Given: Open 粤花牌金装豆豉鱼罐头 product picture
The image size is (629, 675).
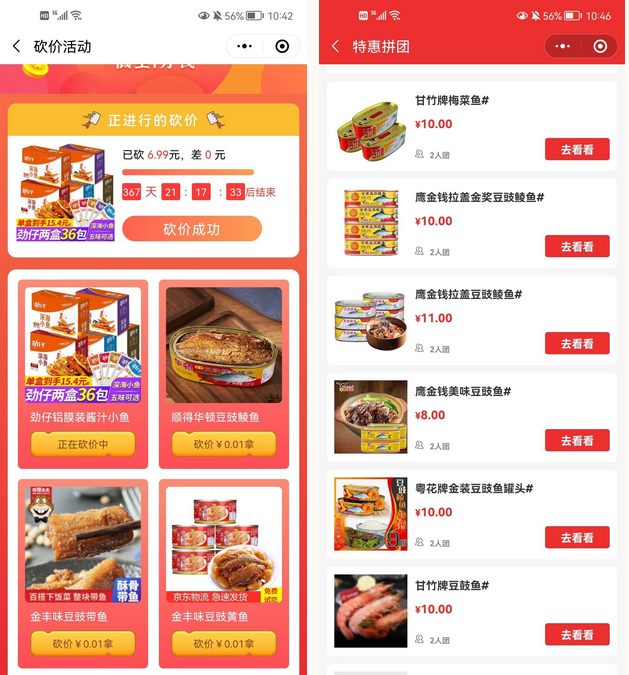Looking at the screenshot, I should pos(370,513).
